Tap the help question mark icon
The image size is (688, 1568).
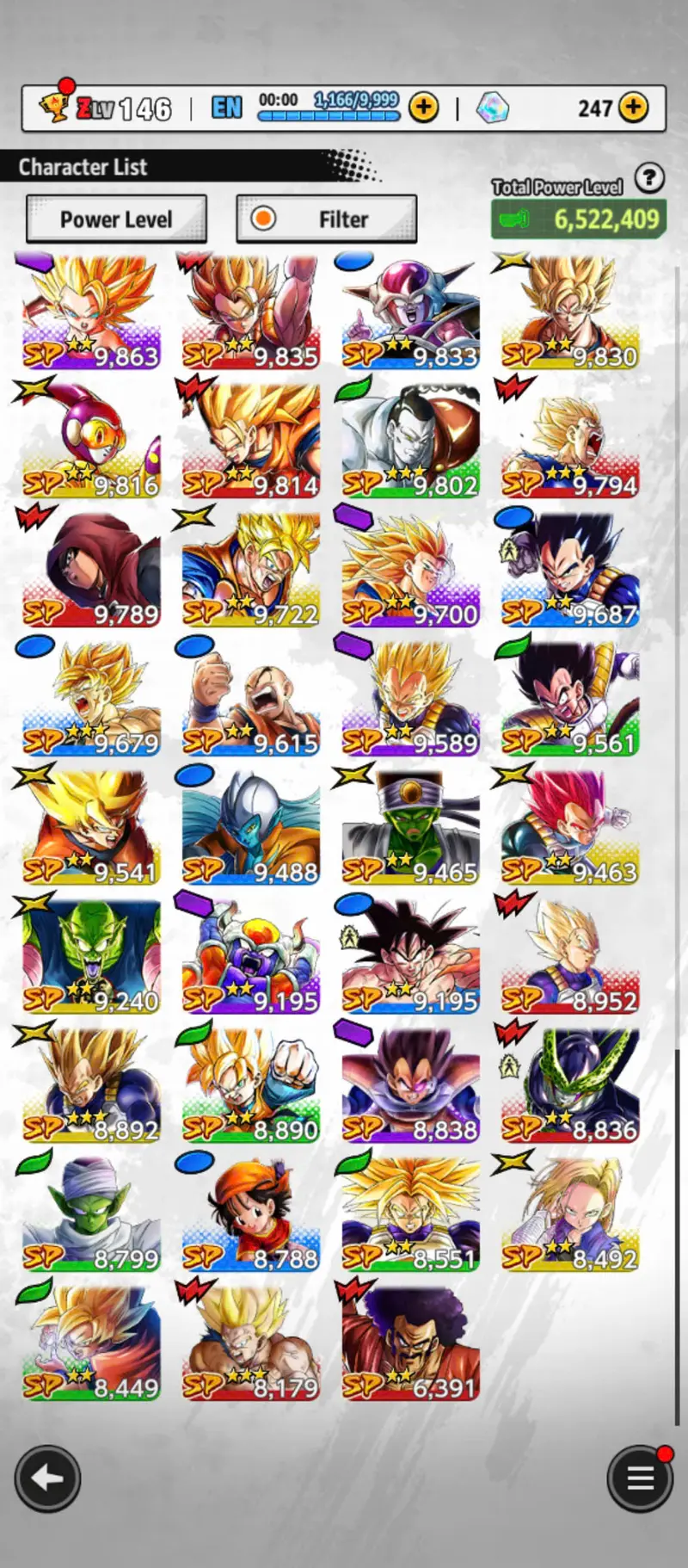point(649,178)
